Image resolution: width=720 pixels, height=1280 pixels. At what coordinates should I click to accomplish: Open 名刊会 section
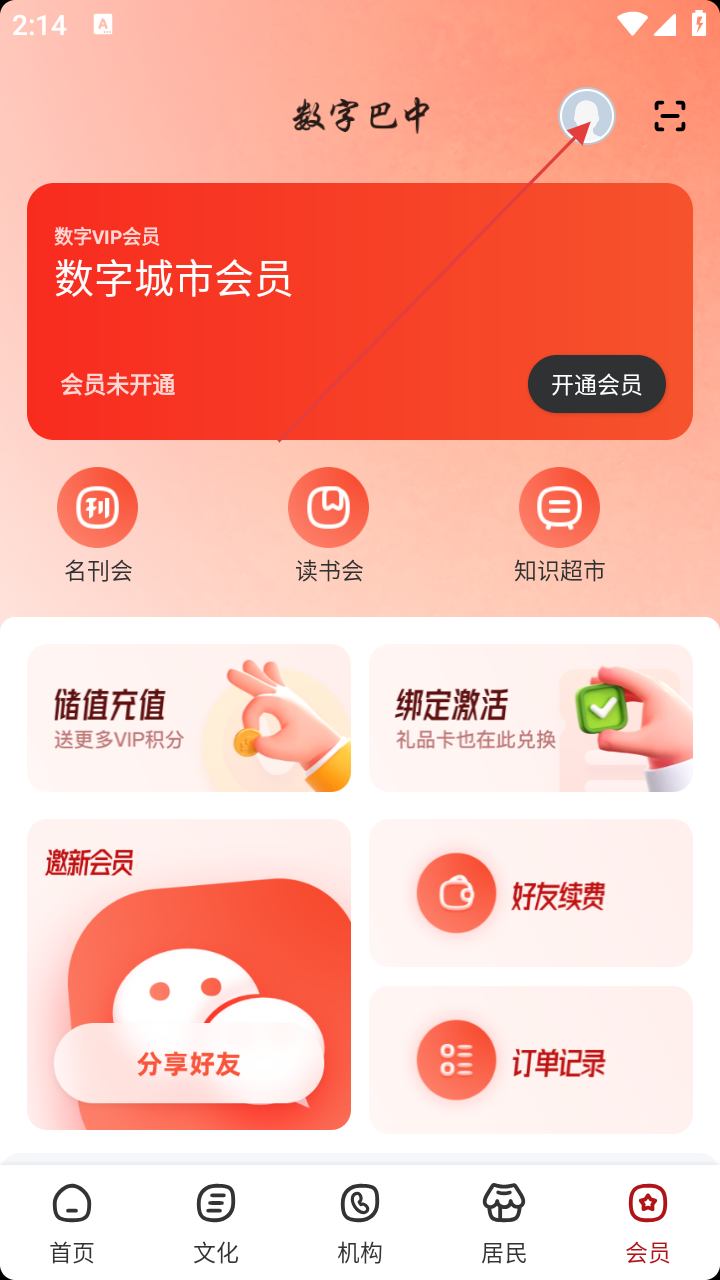pyautogui.click(x=97, y=524)
